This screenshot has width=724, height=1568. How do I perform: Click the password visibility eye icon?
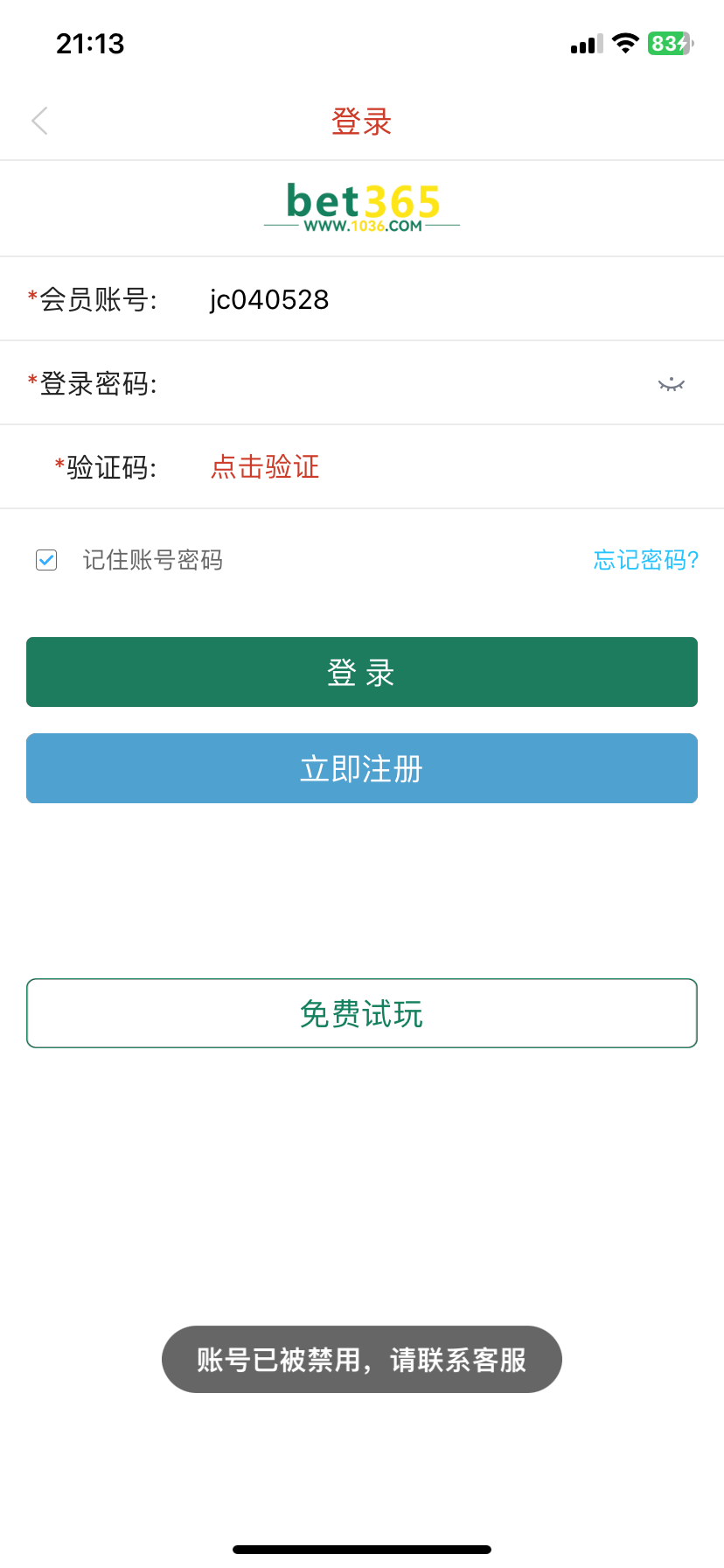pos(671,383)
